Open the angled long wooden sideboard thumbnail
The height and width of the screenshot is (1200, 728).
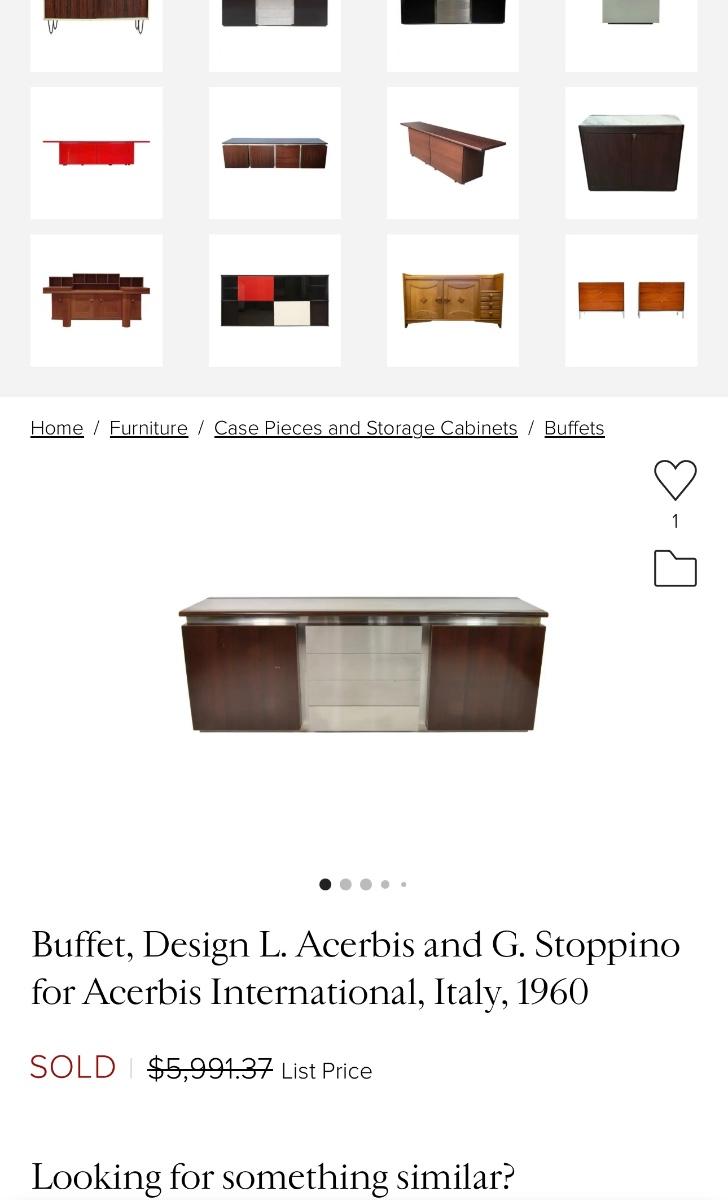[453, 153]
